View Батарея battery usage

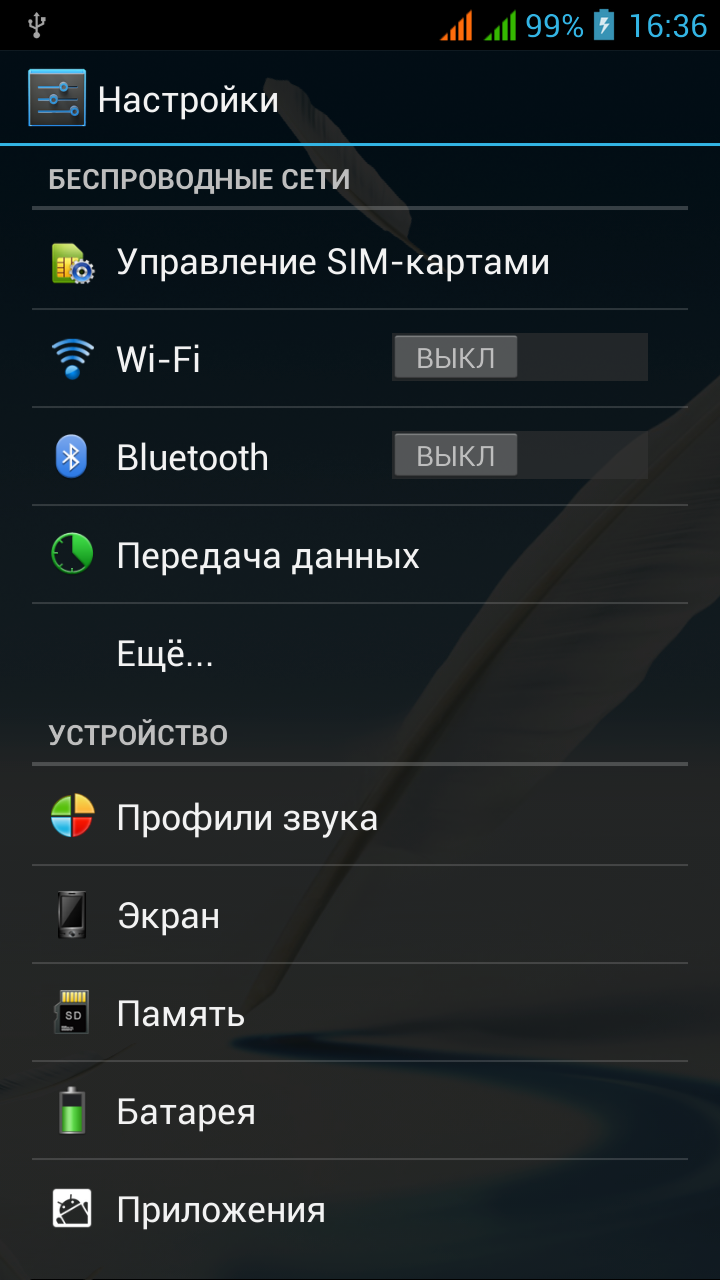[186, 1112]
